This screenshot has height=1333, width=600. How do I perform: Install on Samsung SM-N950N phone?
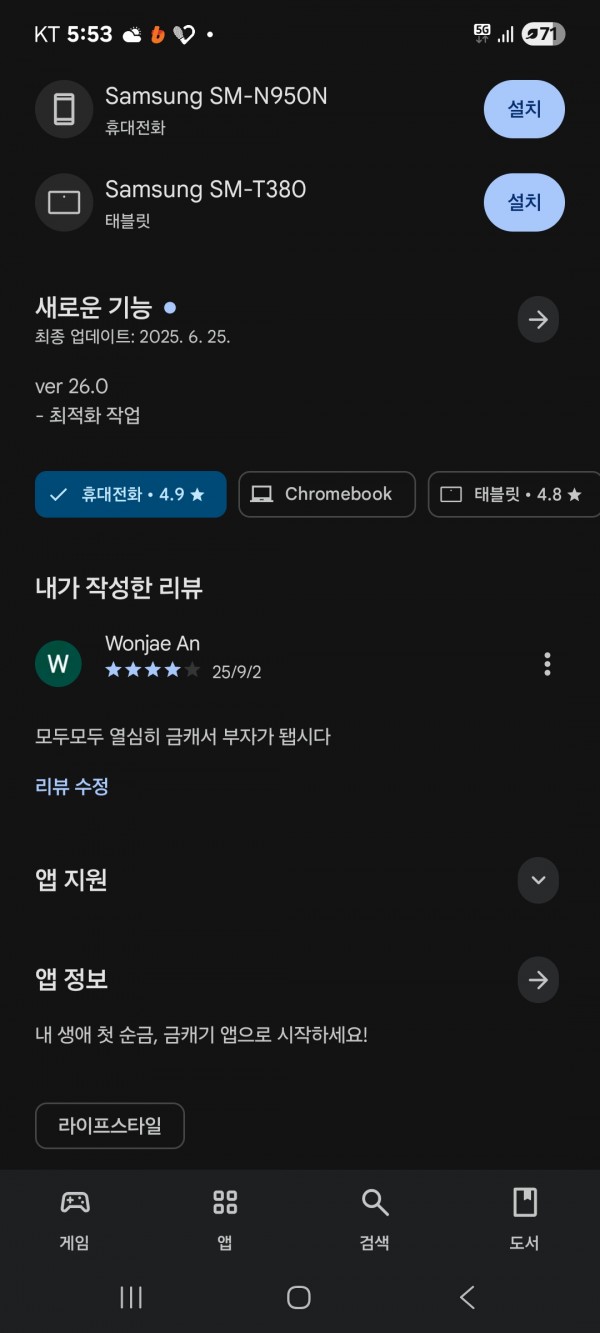(524, 109)
